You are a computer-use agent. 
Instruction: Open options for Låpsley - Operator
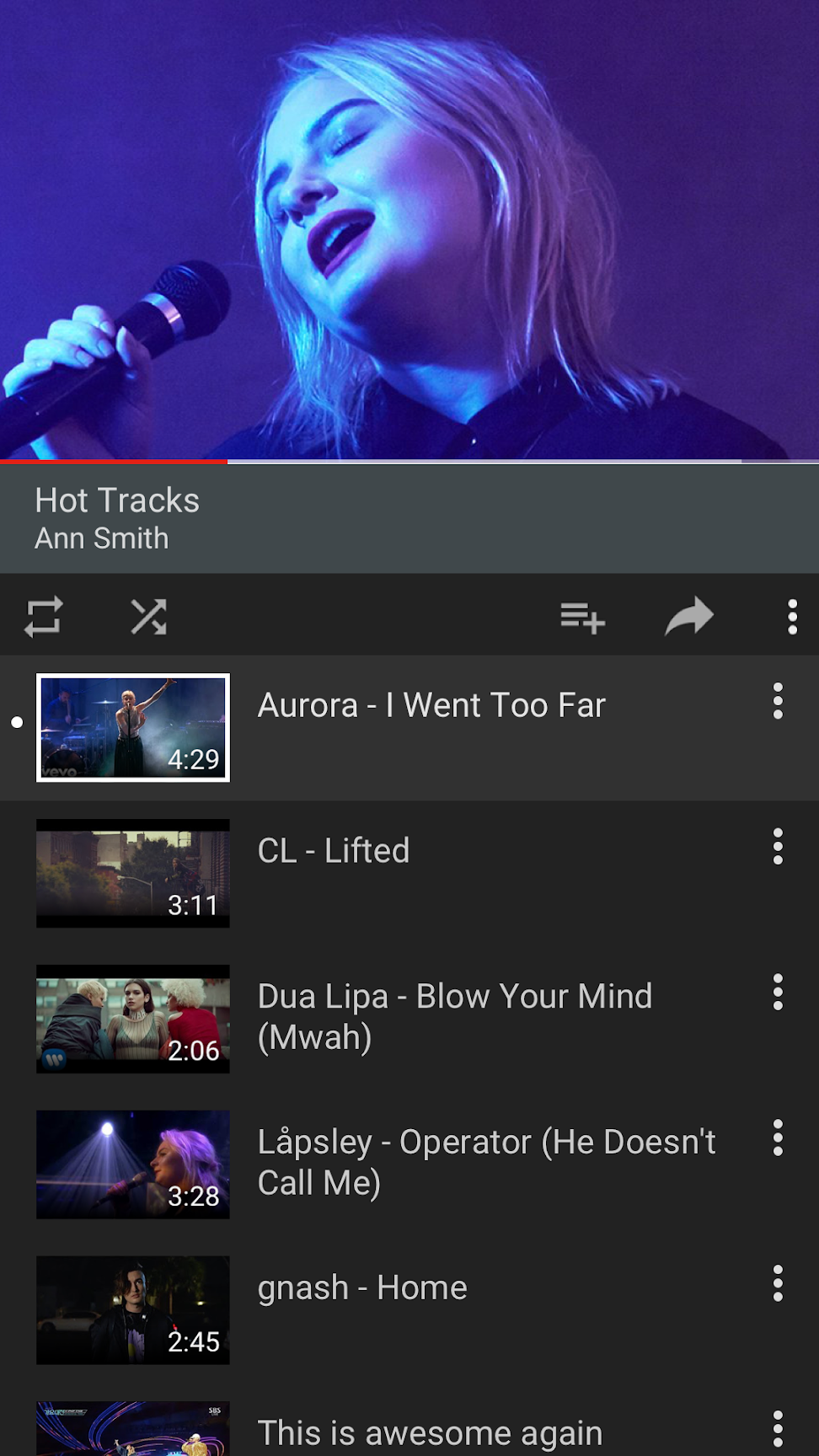[x=778, y=1138]
